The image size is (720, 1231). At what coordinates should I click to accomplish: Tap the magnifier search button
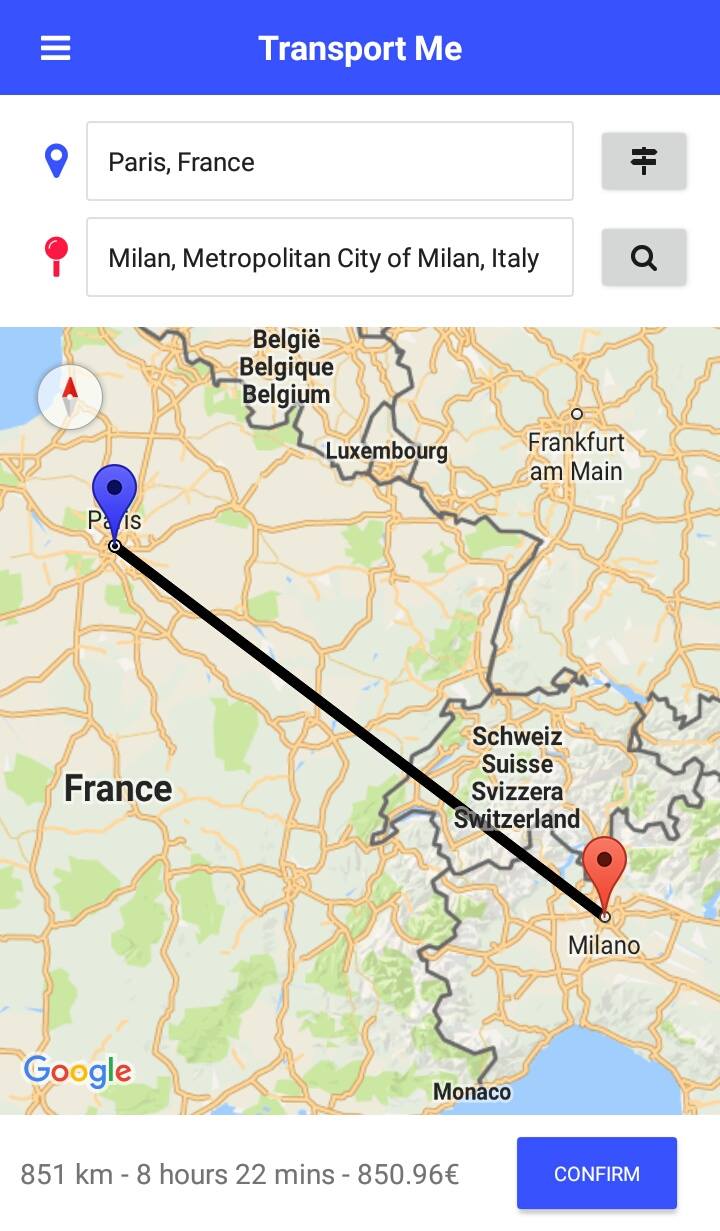click(x=643, y=258)
